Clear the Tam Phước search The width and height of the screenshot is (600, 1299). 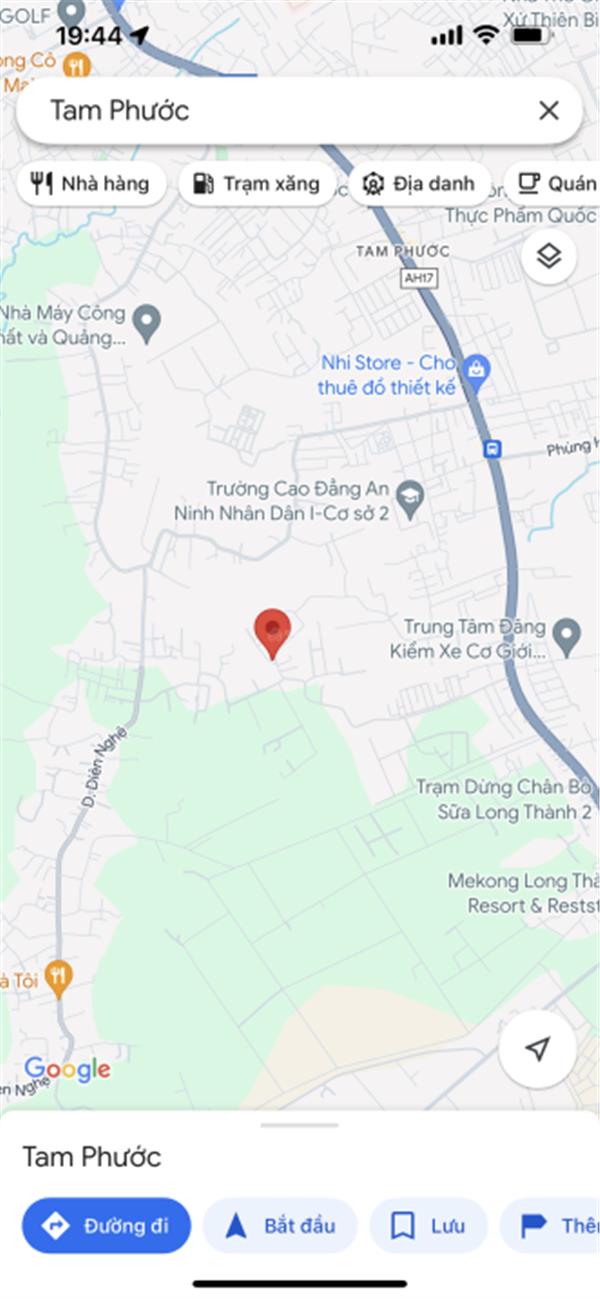(548, 111)
